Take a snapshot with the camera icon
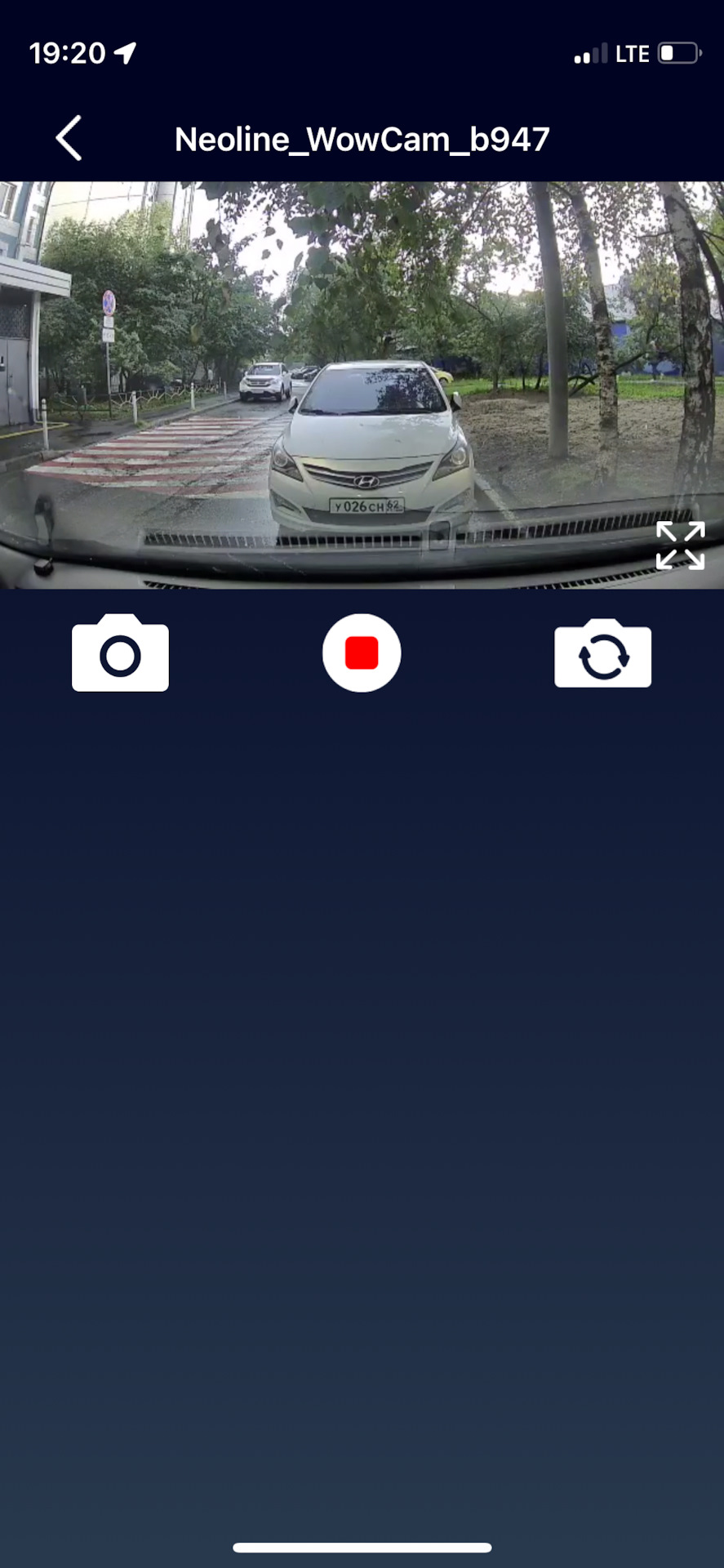This screenshot has height=1568, width=724. tap(120, 653)
